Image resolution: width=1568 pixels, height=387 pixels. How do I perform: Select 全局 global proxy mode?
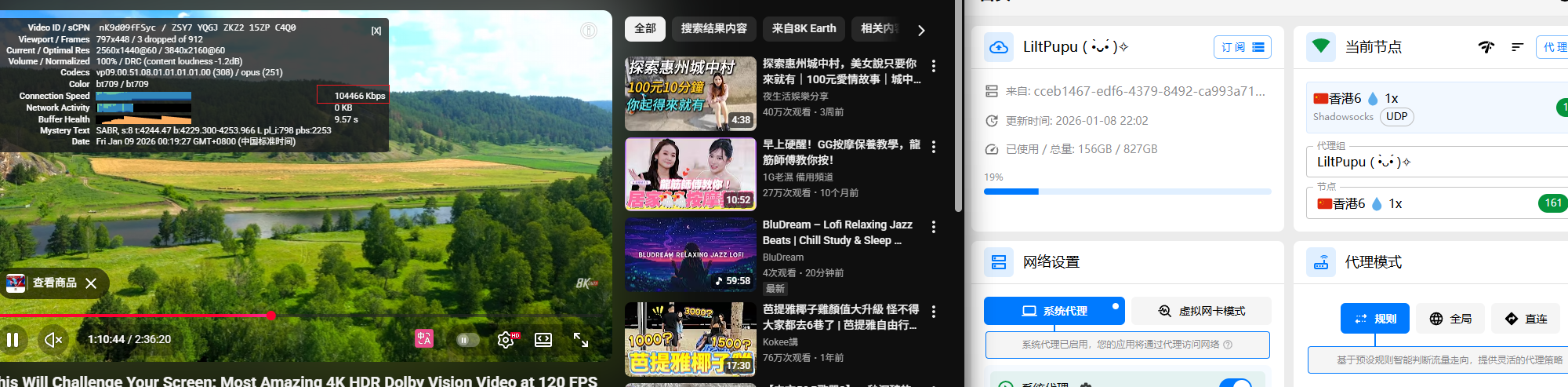(1450, 319)
